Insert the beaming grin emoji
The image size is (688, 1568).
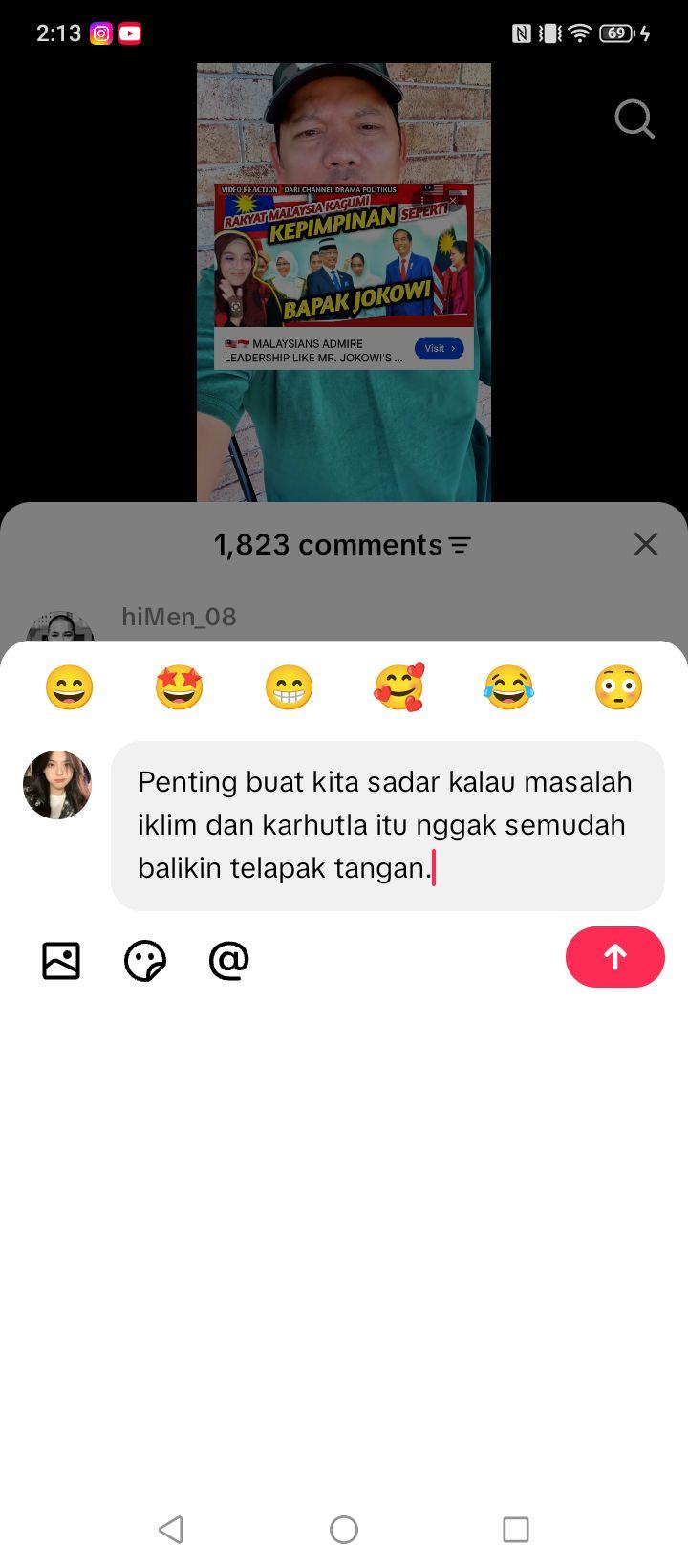click(289, 687)
